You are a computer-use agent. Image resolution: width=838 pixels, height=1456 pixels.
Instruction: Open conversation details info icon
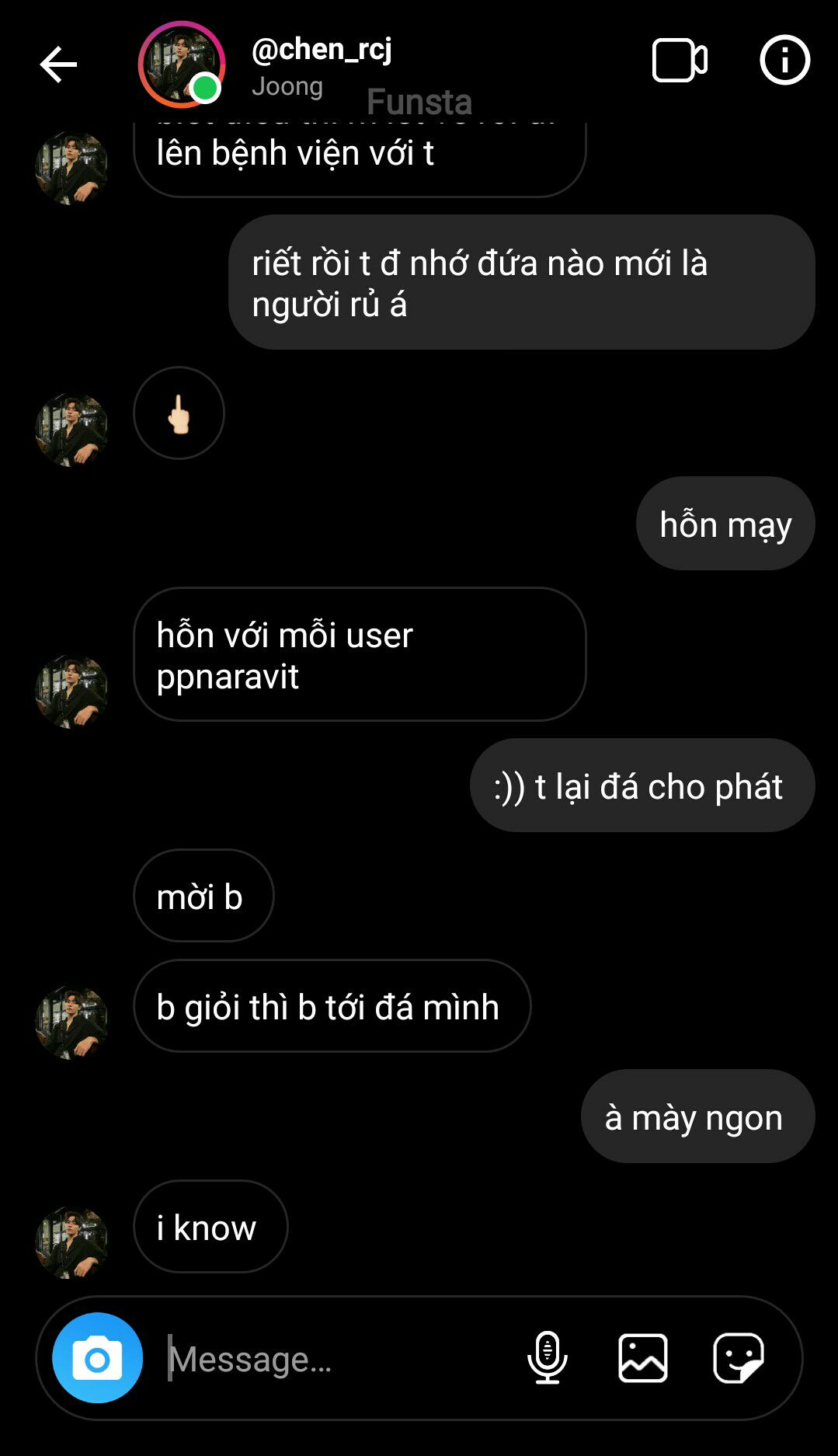[784, 60]
